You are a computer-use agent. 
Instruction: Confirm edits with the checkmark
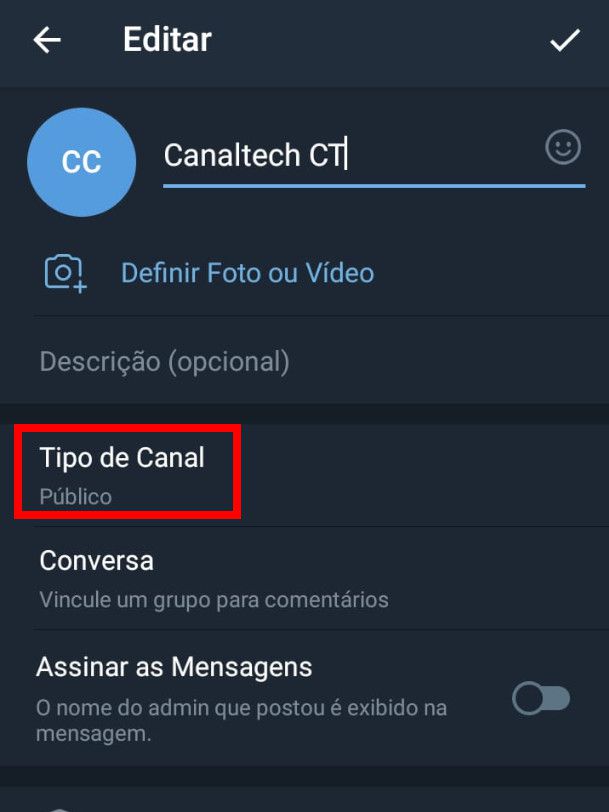click(565, 40)
